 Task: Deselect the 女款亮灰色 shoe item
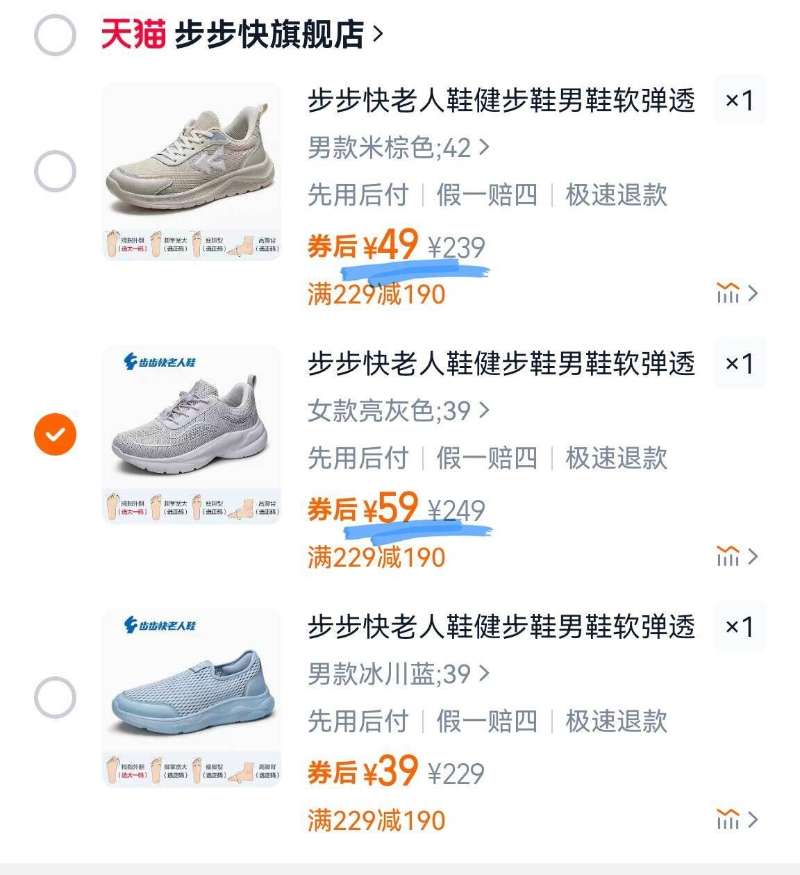[55, 434]
